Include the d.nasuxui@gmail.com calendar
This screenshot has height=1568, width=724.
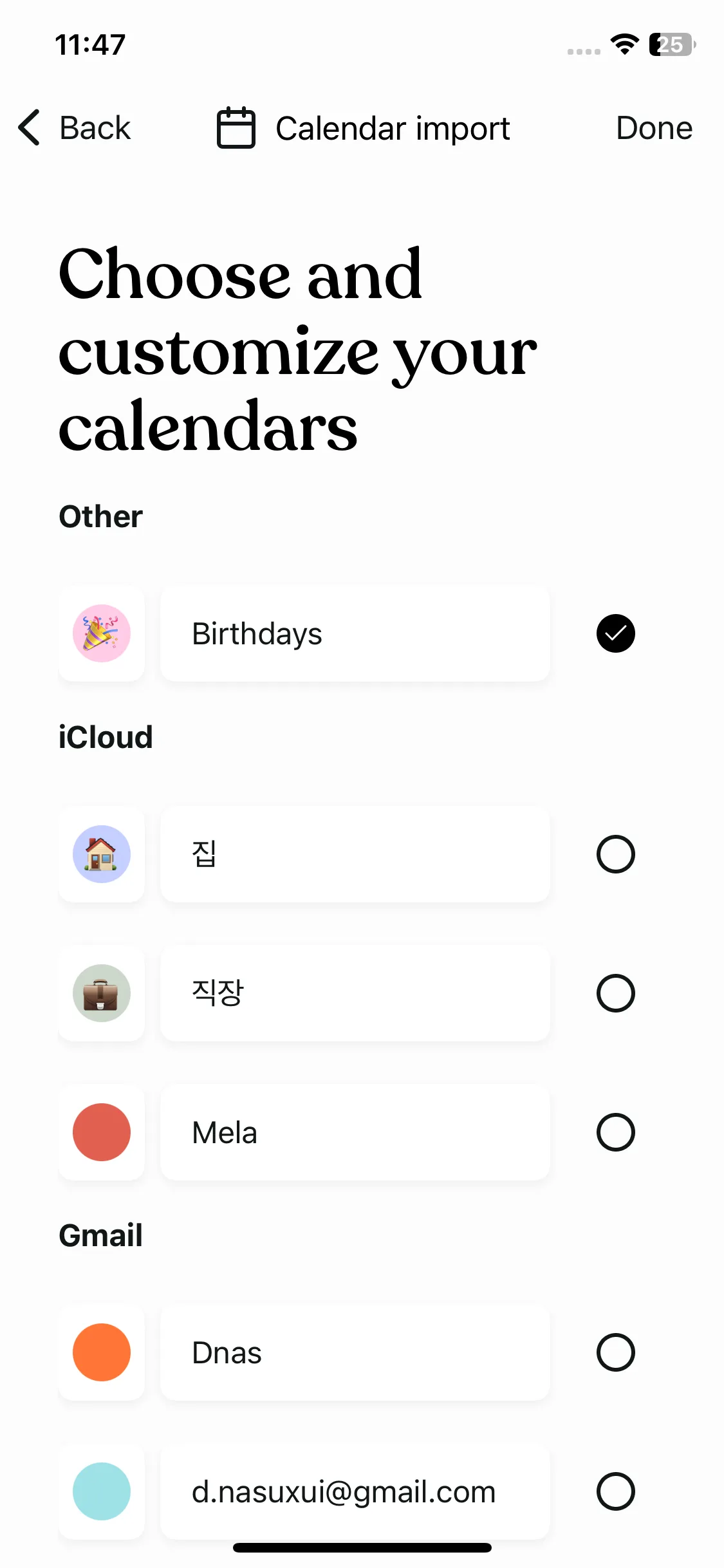(x=615, y=1491)
